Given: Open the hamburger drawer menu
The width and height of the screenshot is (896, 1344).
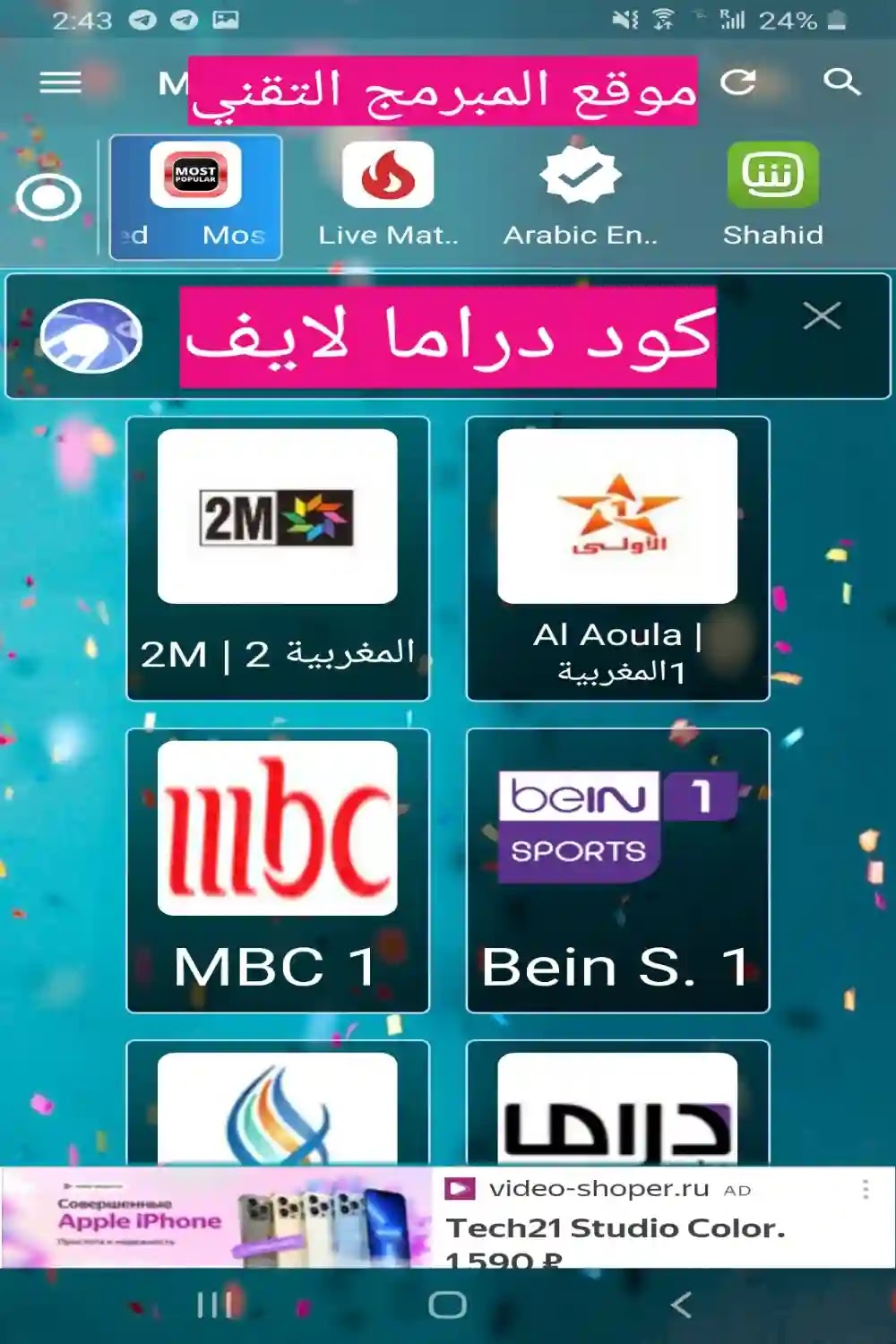Looking at the screenshot, I should tap(60, 82).
